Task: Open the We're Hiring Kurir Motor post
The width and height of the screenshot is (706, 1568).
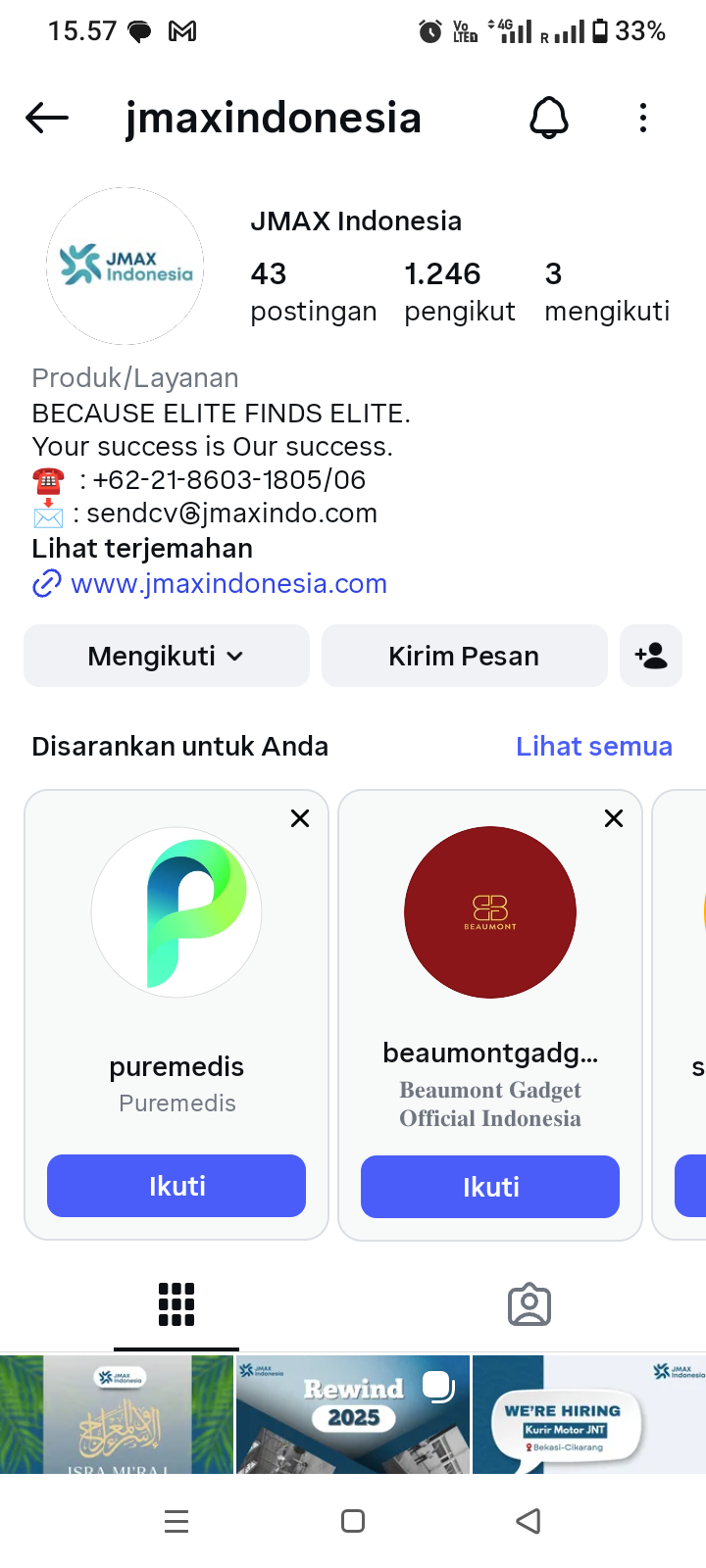Action: coord(588,1414)
